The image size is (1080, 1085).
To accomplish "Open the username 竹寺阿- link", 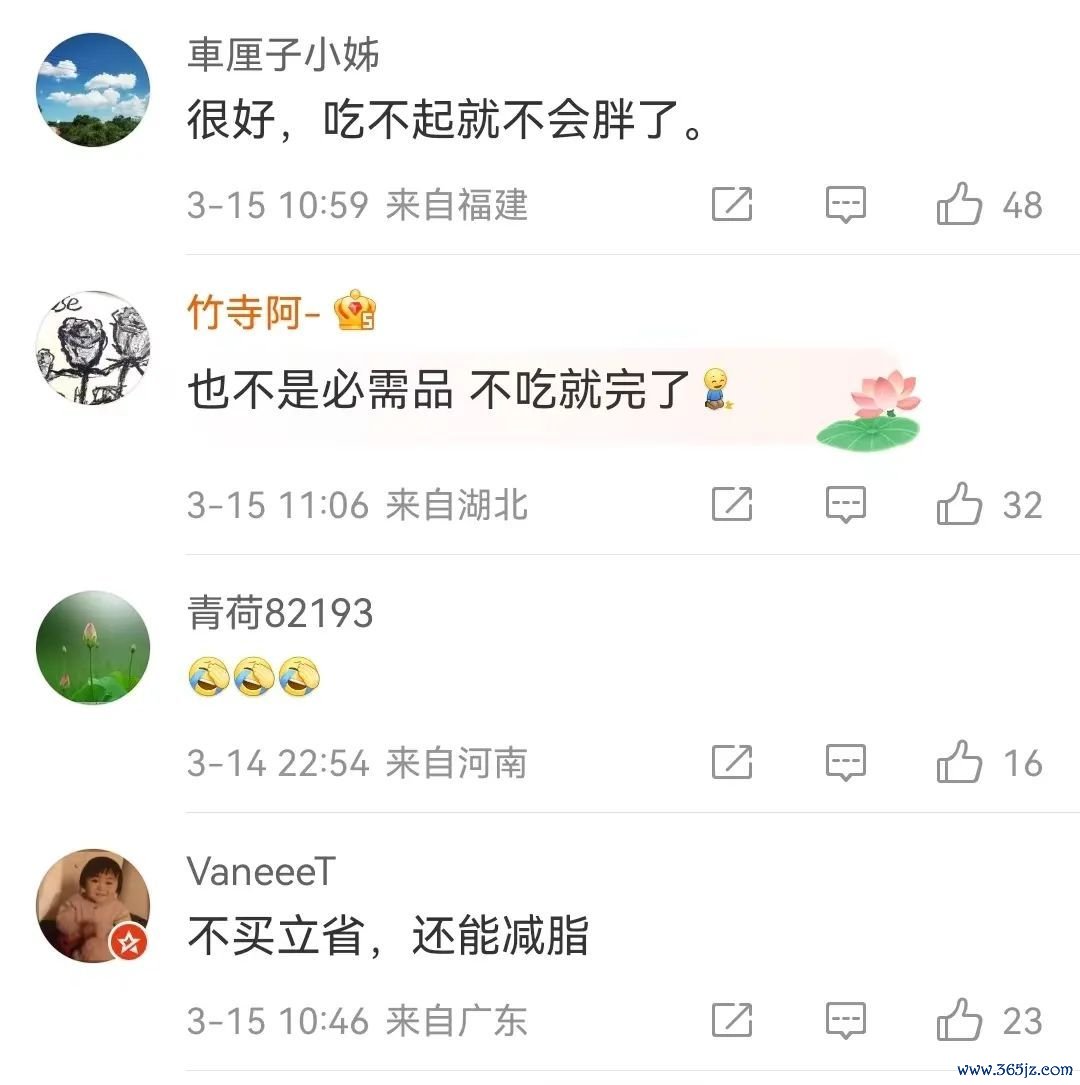I will pos(253,314).
